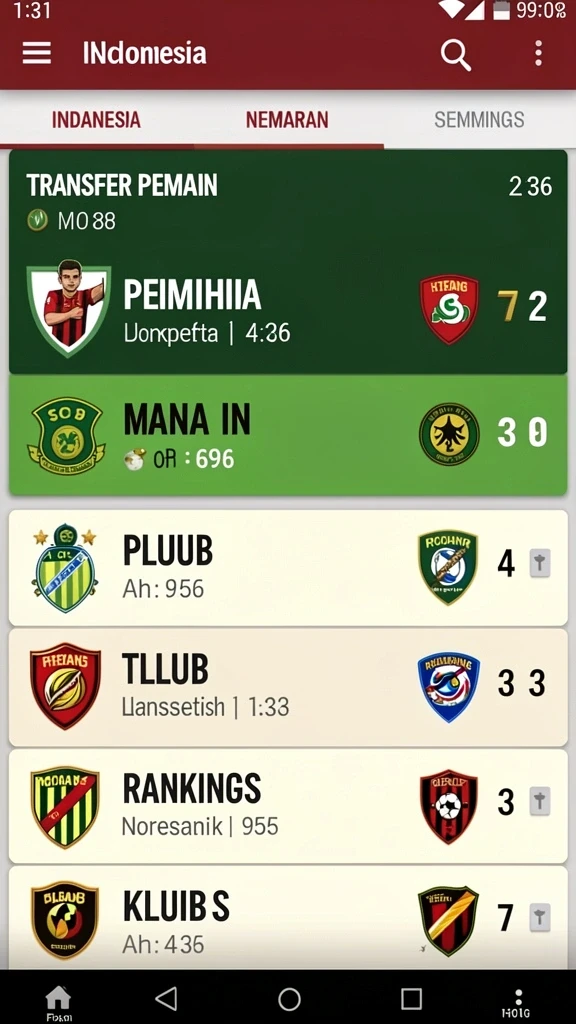Tap the pin icon in KLUIB S row
Viewport: 576px width, 1024px height.
539,918
